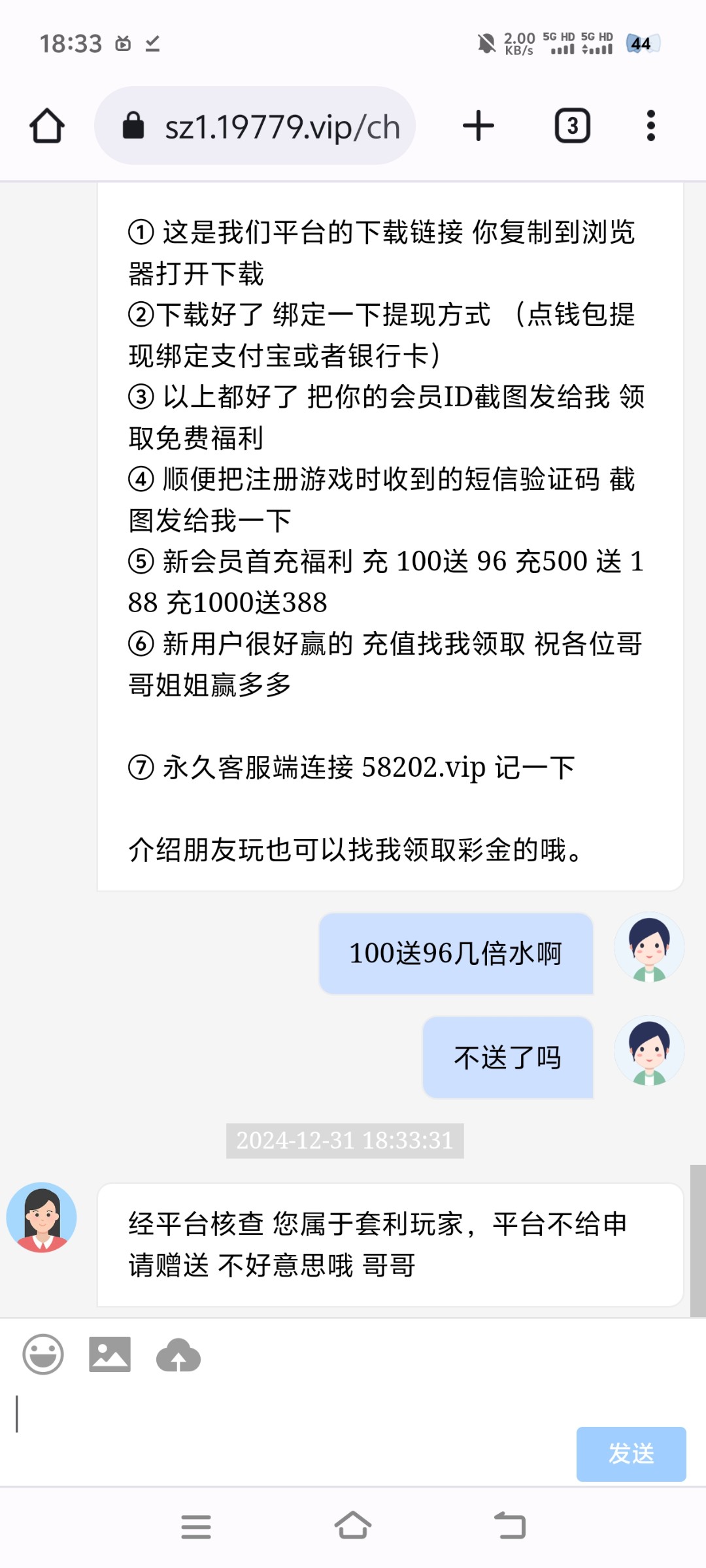Open the tab switcher showing 3 tabs
The width and height of the screenshot is (706, 1568).
coord(573,125)
